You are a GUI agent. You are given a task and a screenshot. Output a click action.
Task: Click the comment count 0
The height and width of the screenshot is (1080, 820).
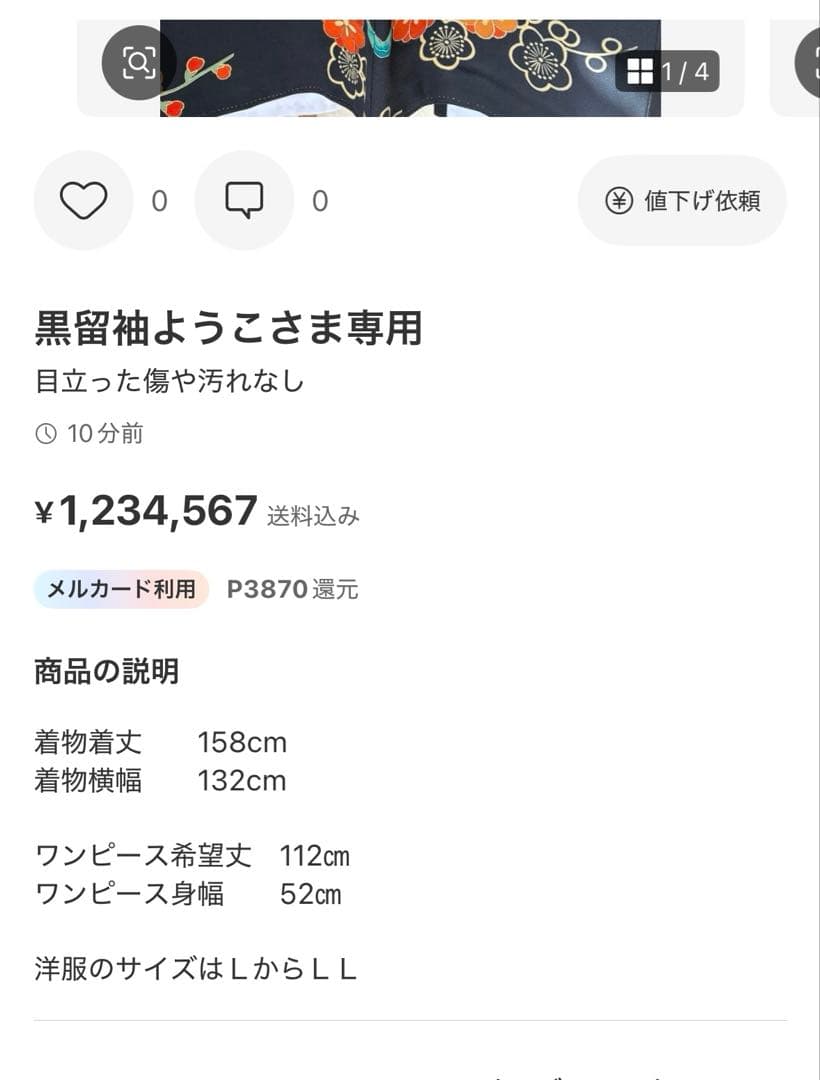(x=319, y=200)
